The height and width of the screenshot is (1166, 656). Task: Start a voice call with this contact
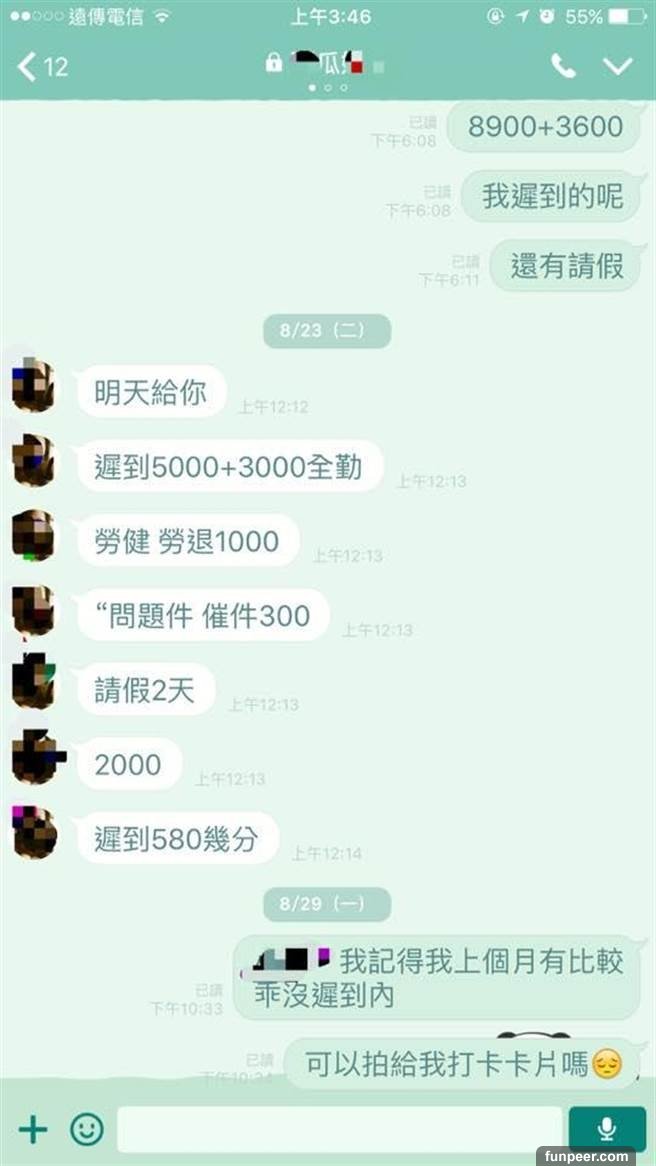(563, 67)
